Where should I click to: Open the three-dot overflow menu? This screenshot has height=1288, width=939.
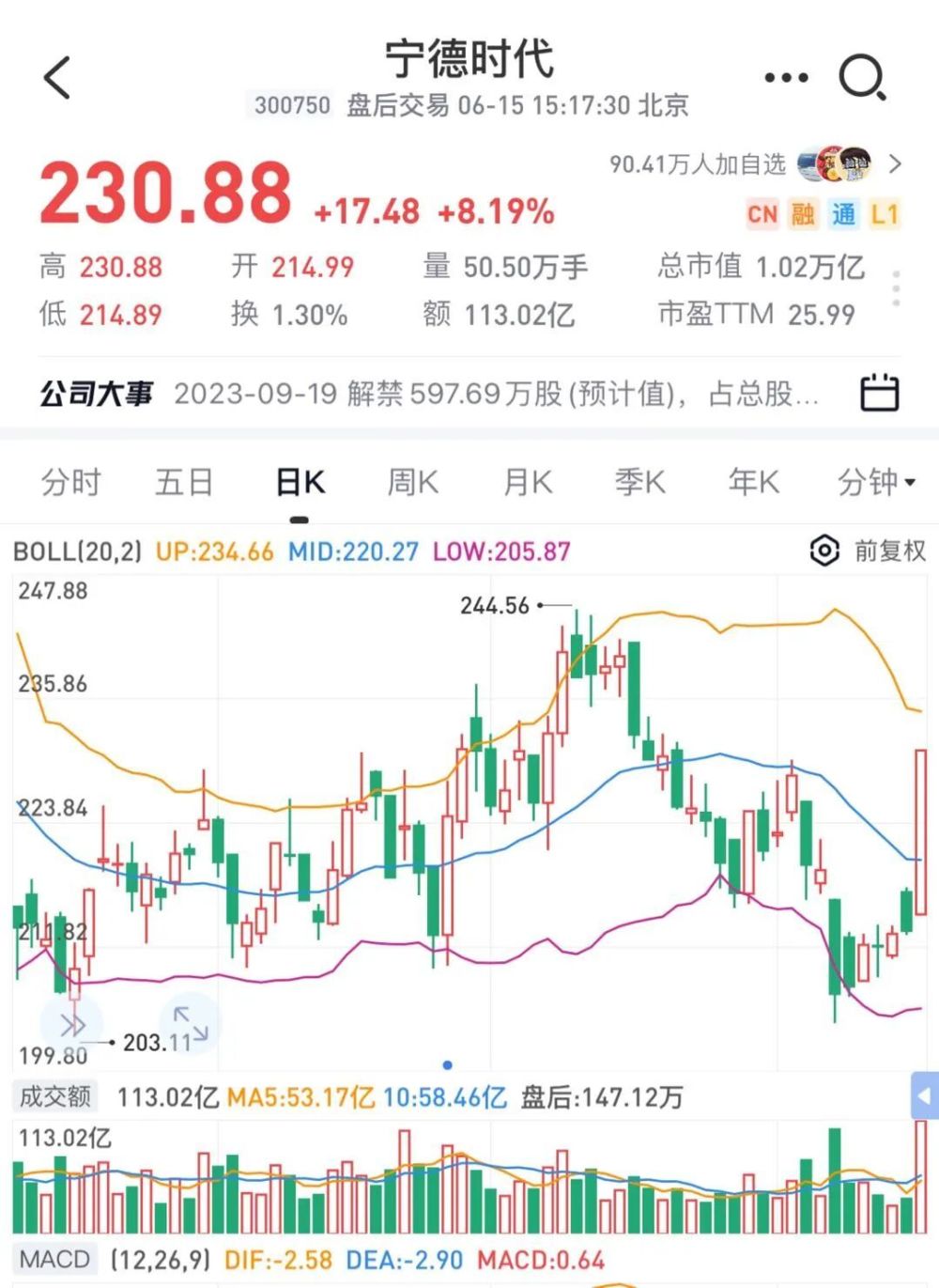[x=786, y=77]
